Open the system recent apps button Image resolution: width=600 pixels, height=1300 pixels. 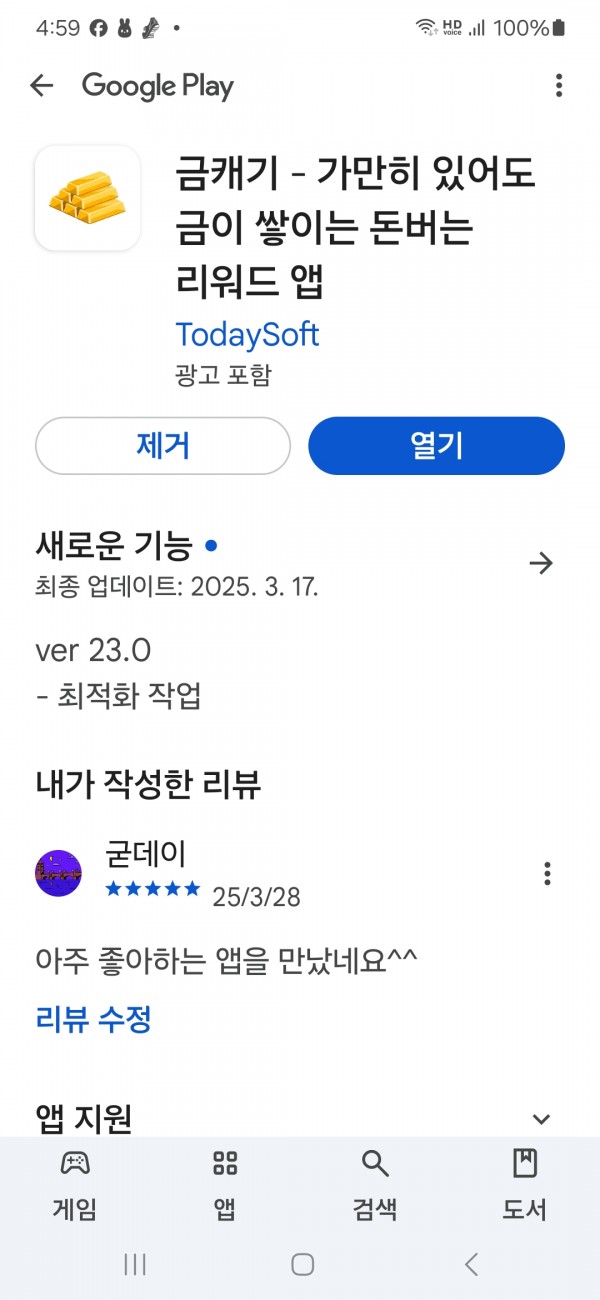[x=135, y=1264]
